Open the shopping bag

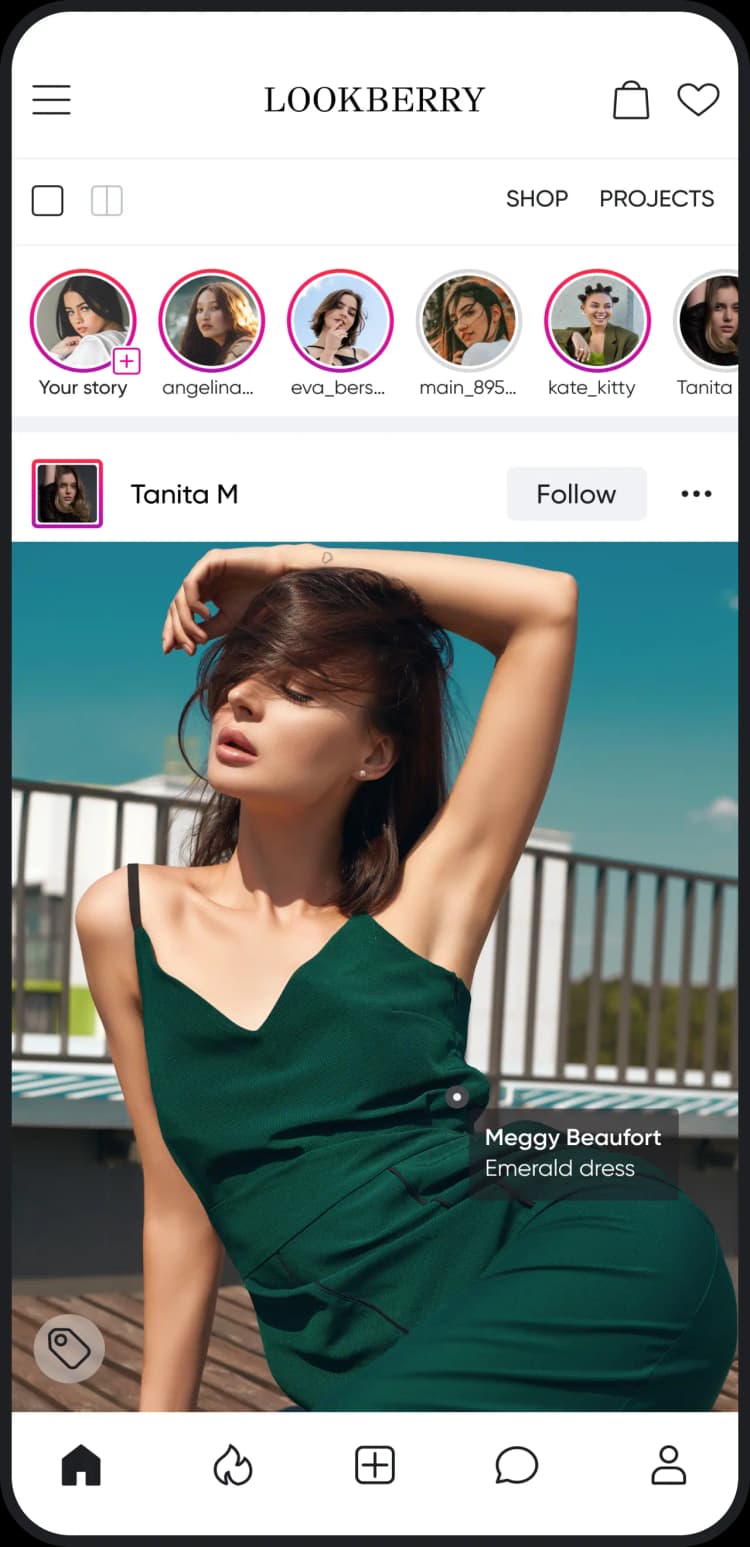click(630, 100)
